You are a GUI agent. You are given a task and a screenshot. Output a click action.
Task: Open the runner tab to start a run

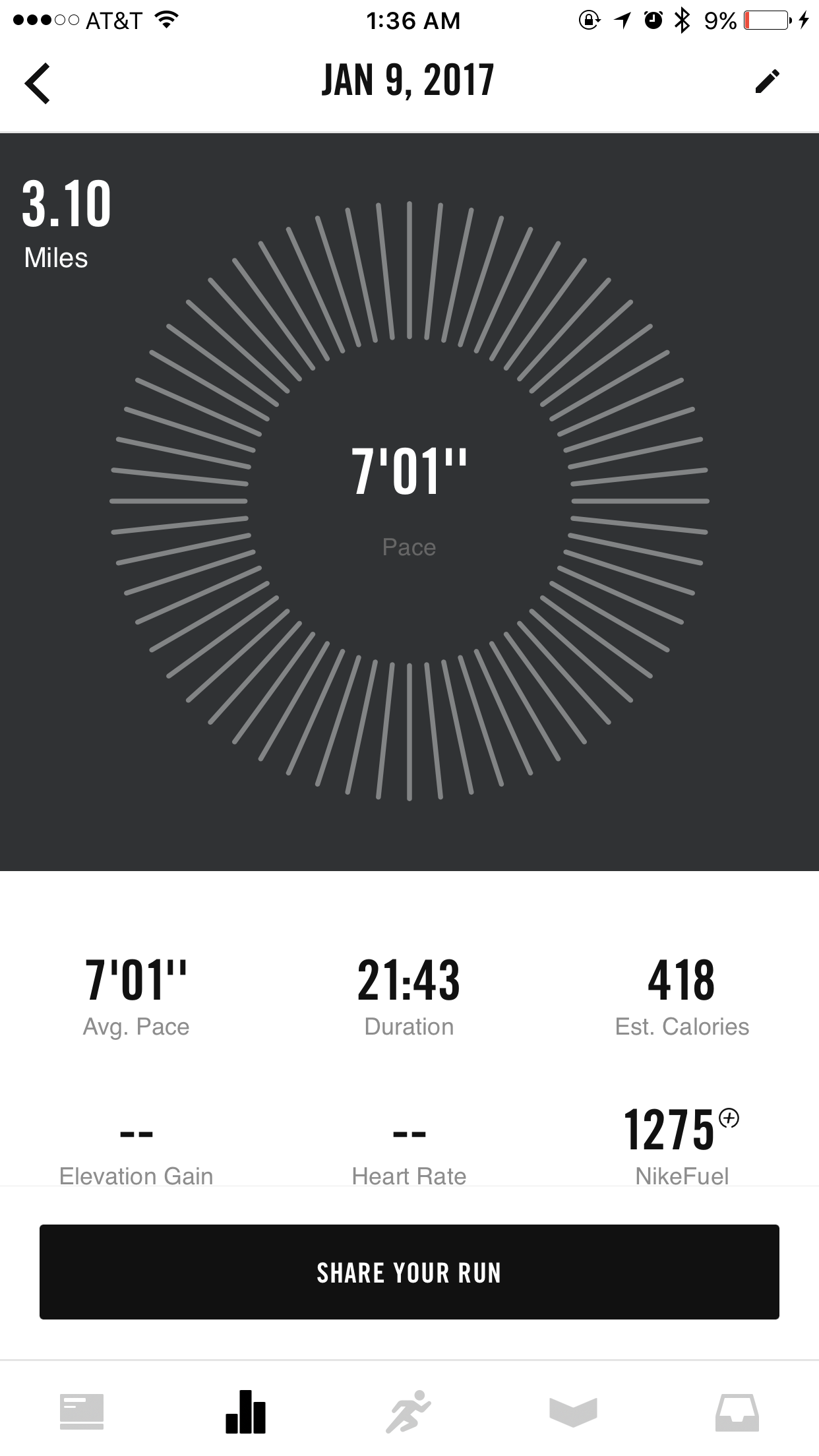click(409, 1412)
